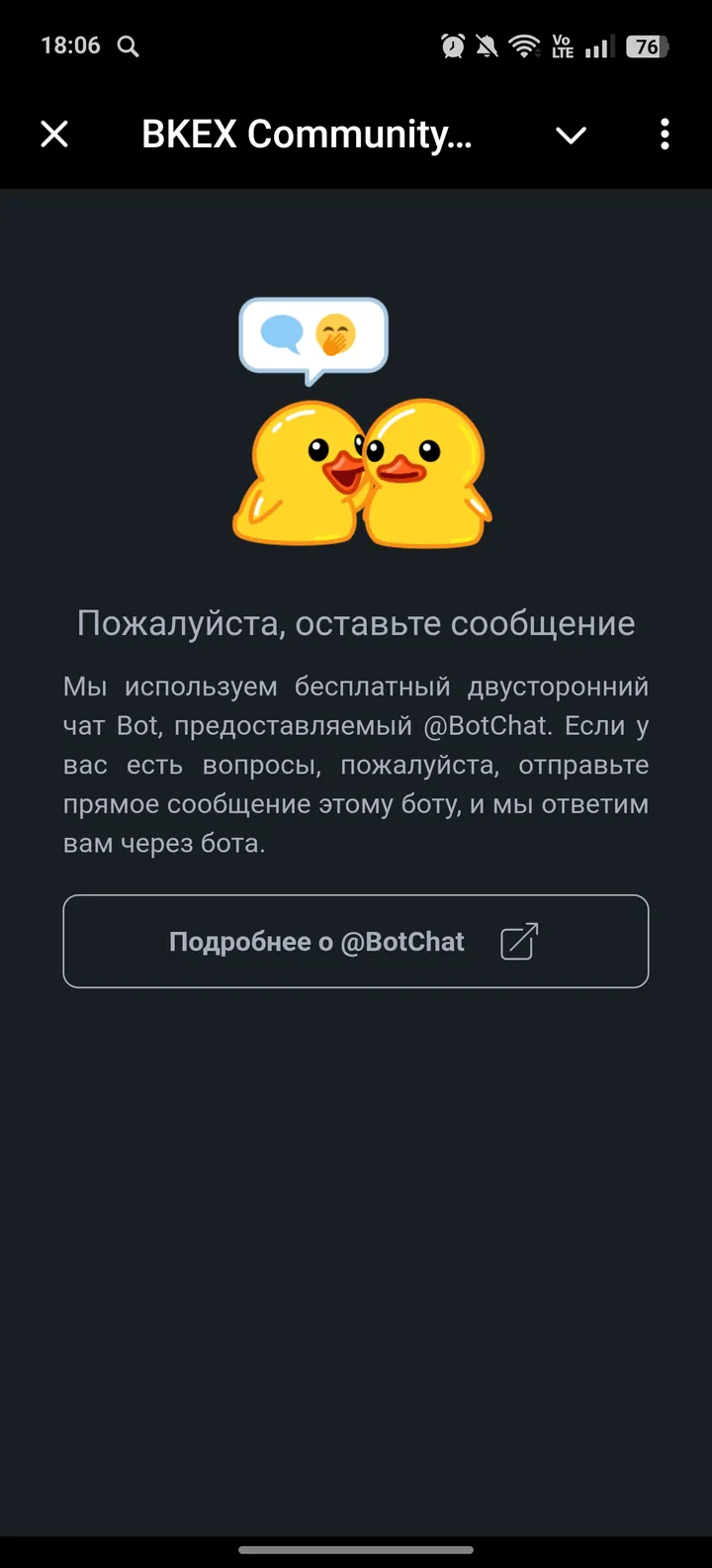Tap the clock showing 18:06
712x1568 pixels.
[x=70, y=46]
